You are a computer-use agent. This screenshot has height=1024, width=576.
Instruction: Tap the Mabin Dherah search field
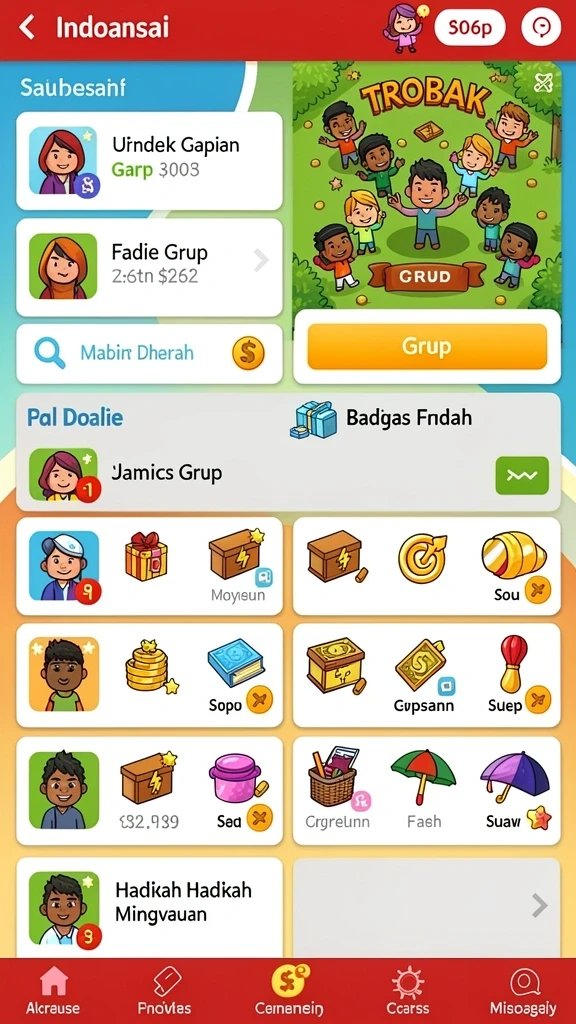(x=150, y=353)
